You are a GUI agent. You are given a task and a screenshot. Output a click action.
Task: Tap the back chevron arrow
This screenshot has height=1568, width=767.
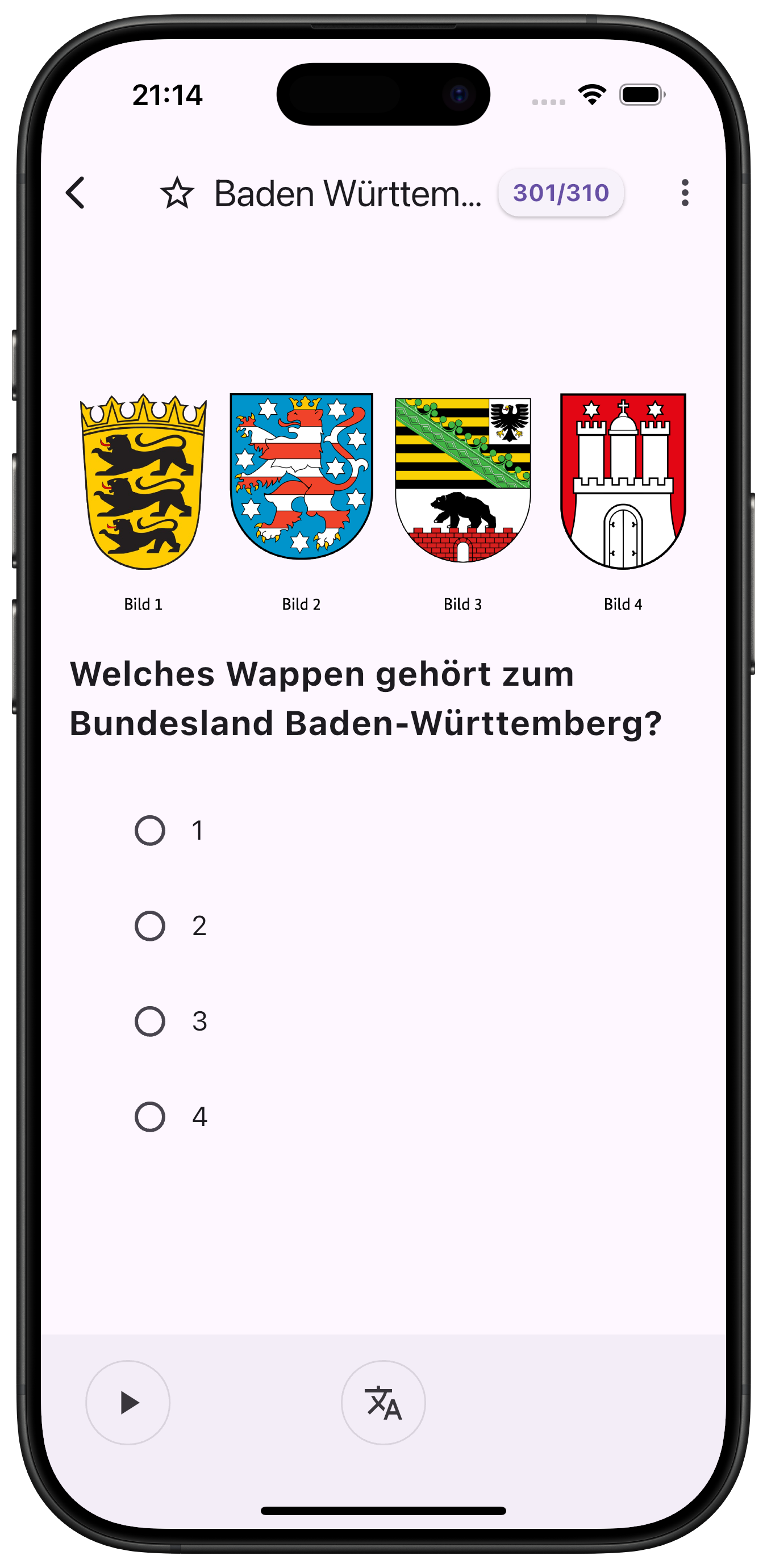(x=76, y=194)
